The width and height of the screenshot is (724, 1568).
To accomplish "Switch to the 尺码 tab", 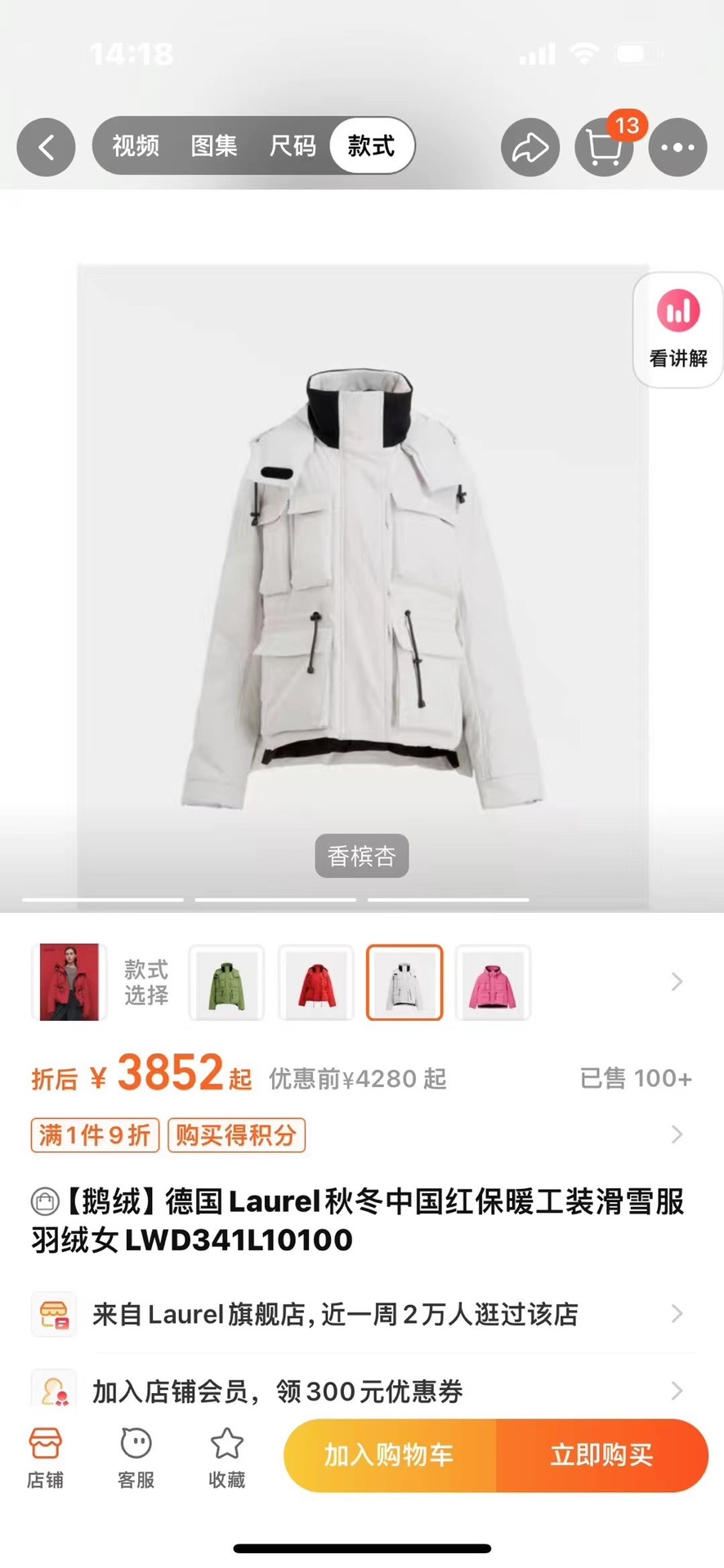I will [x=293, y=146].
